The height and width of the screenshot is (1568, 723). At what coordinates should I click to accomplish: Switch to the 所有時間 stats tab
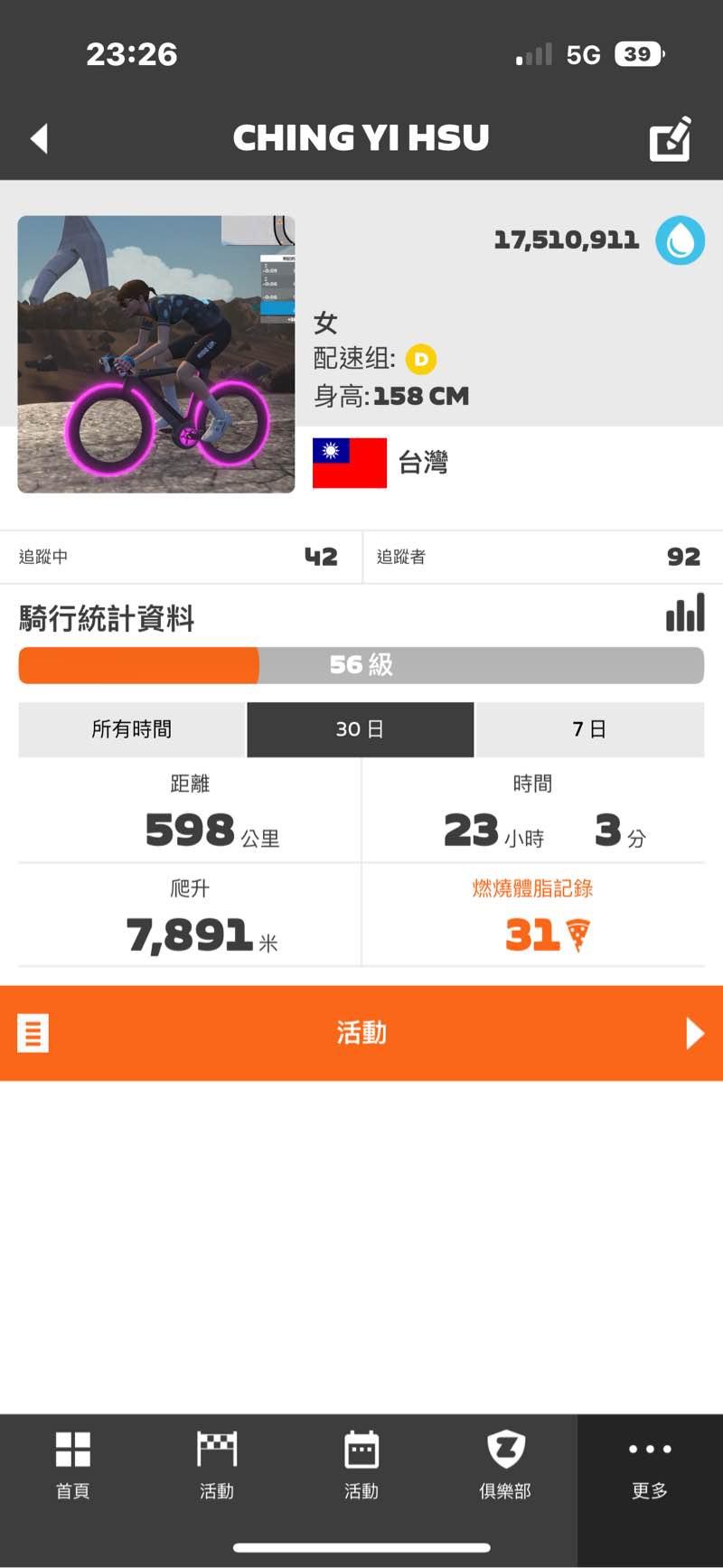click(x=132, y=729)
